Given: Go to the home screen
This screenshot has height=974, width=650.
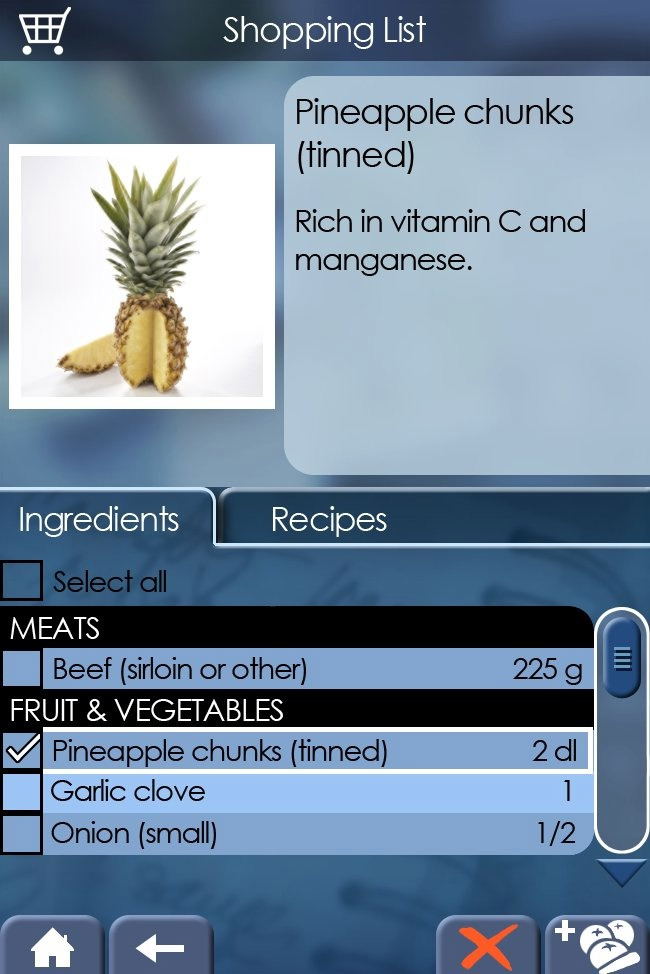Looking at the screenshot, I should (x=51, y=945).
